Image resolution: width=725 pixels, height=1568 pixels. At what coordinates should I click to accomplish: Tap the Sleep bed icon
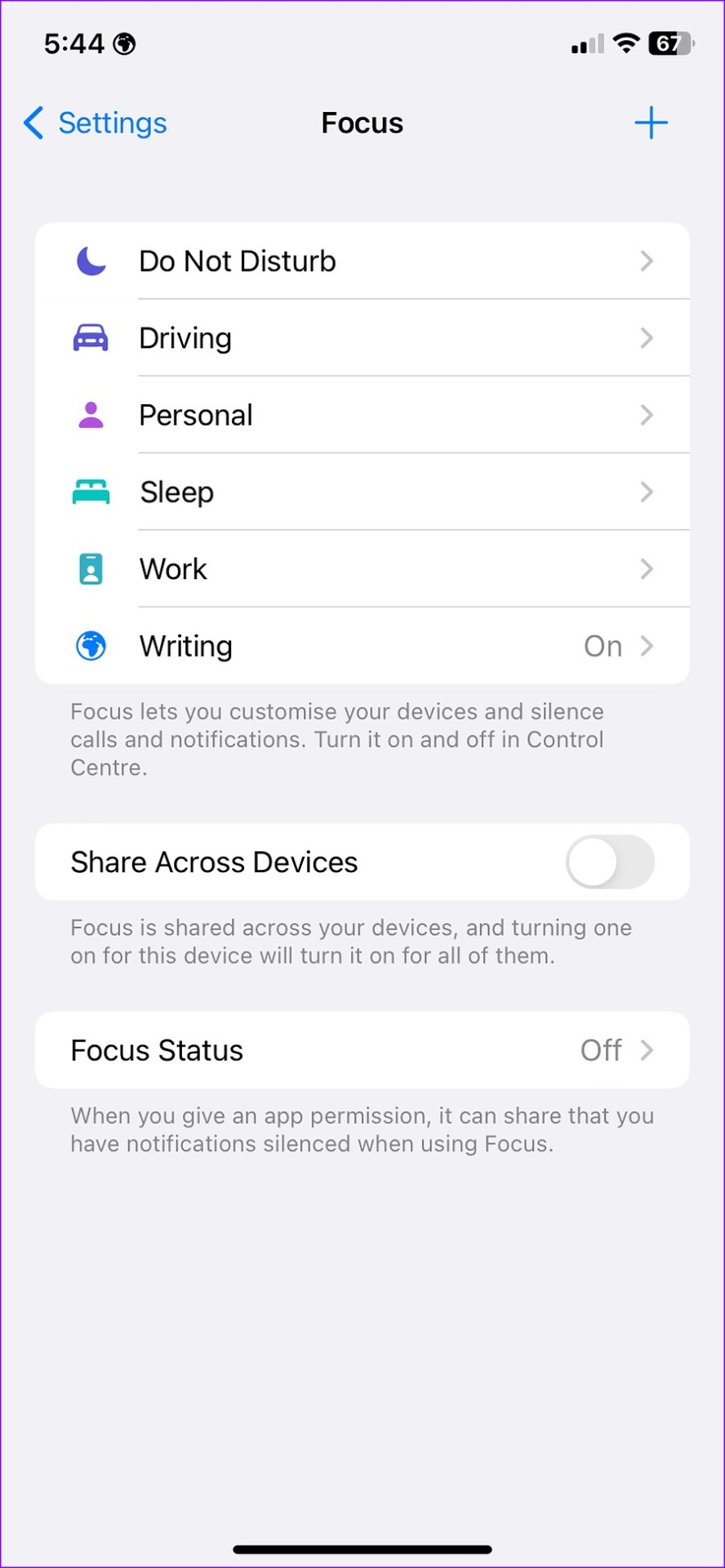click(90, 492)
